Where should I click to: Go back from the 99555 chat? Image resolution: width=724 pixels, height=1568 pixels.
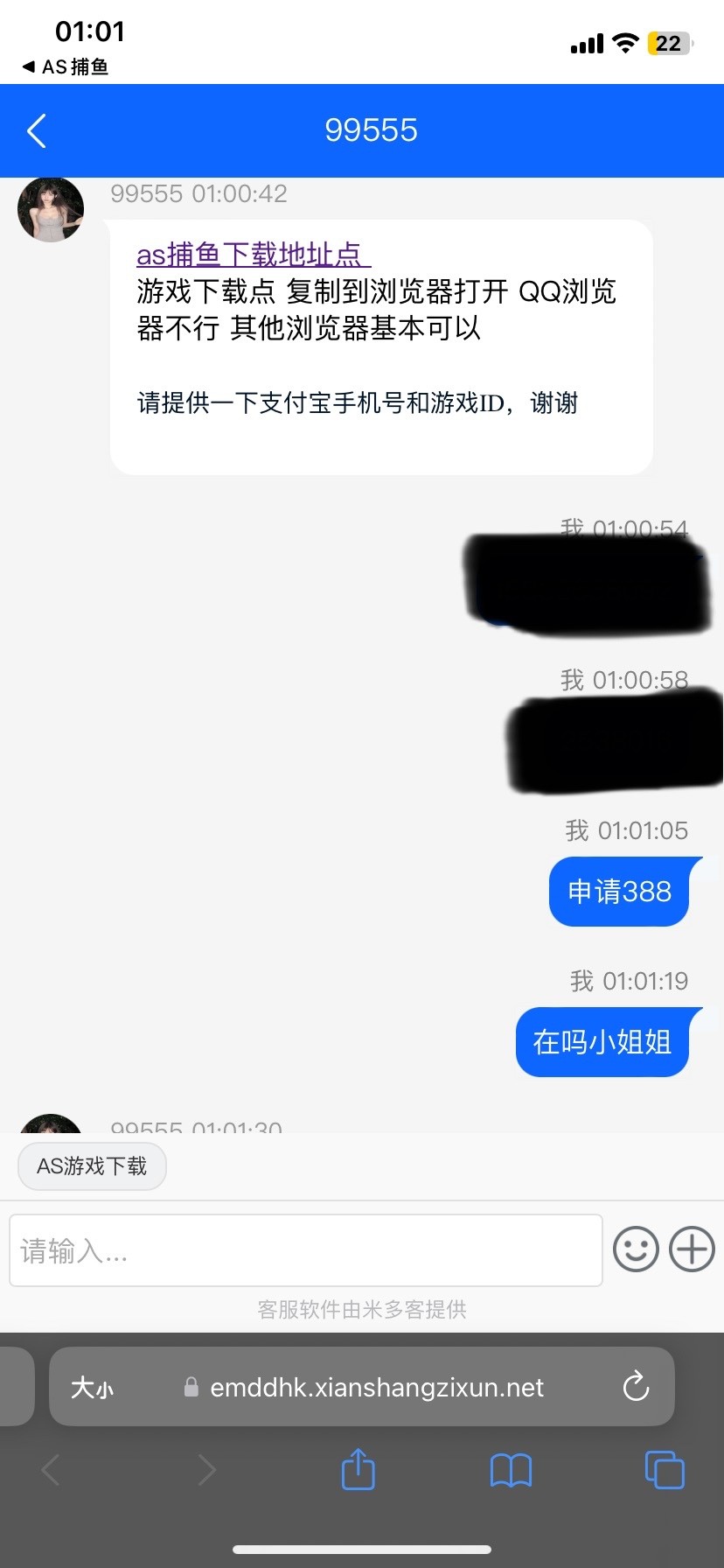tap(37, 131)
